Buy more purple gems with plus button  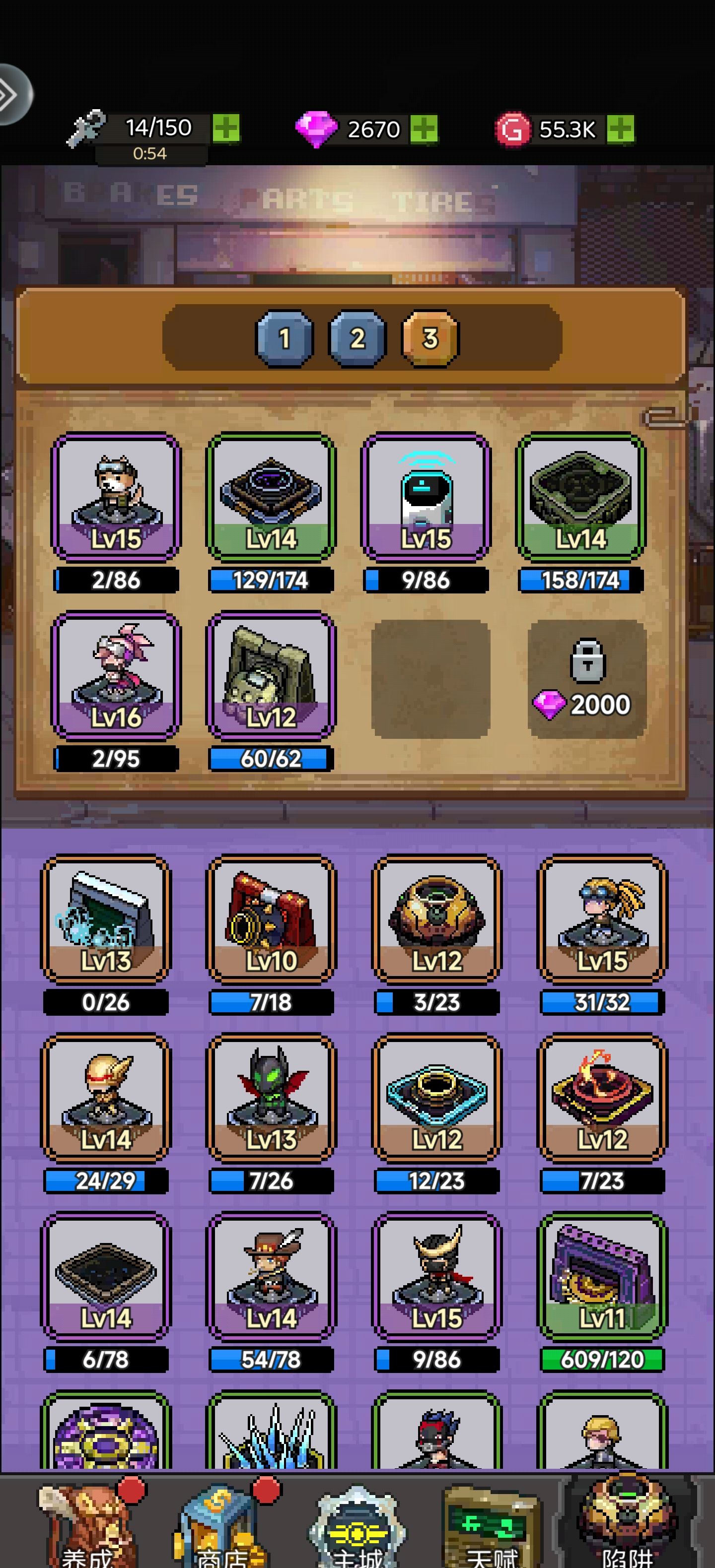coord(424,129)
